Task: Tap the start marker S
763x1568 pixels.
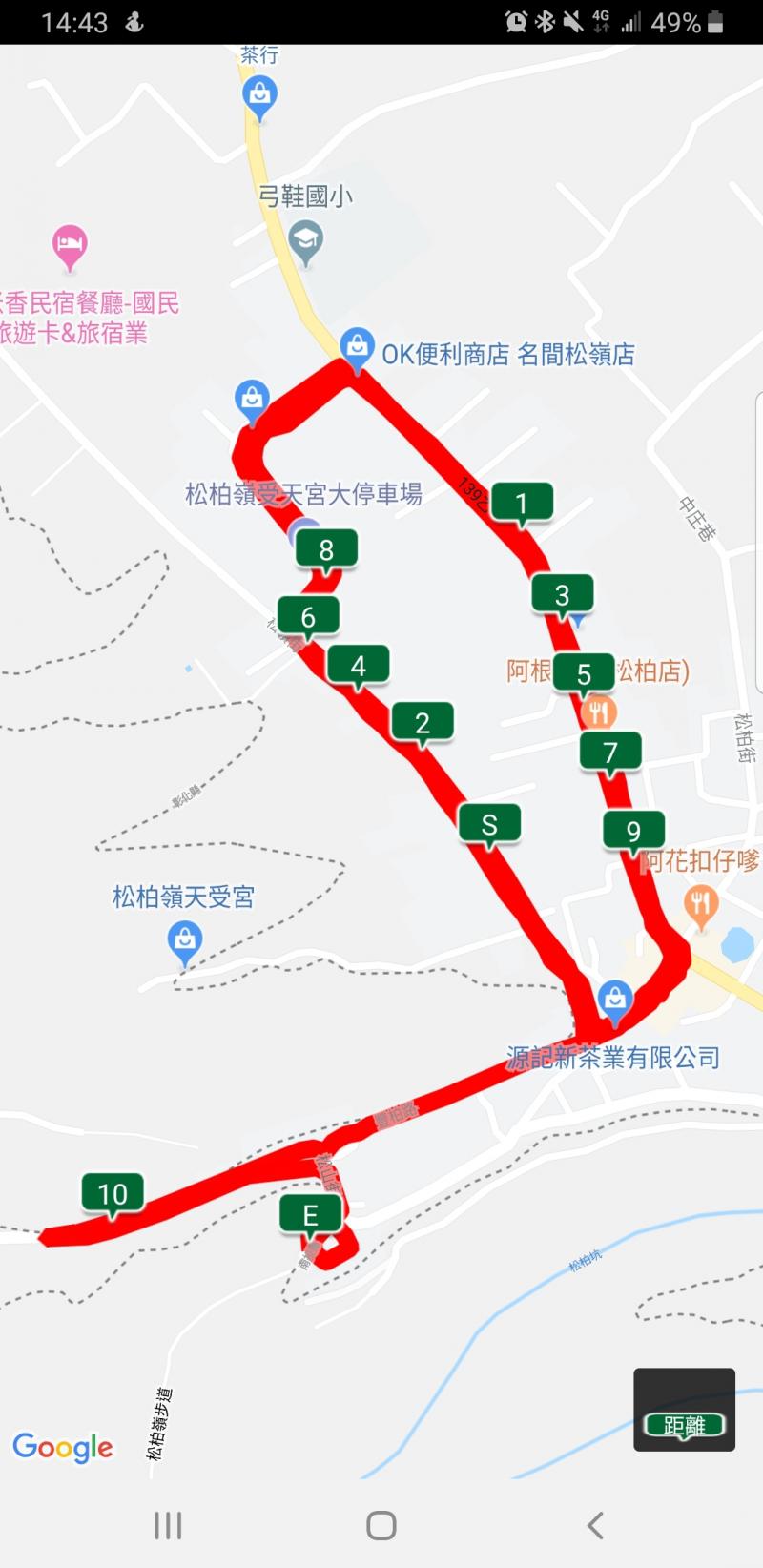Action: tap(489, 825)
